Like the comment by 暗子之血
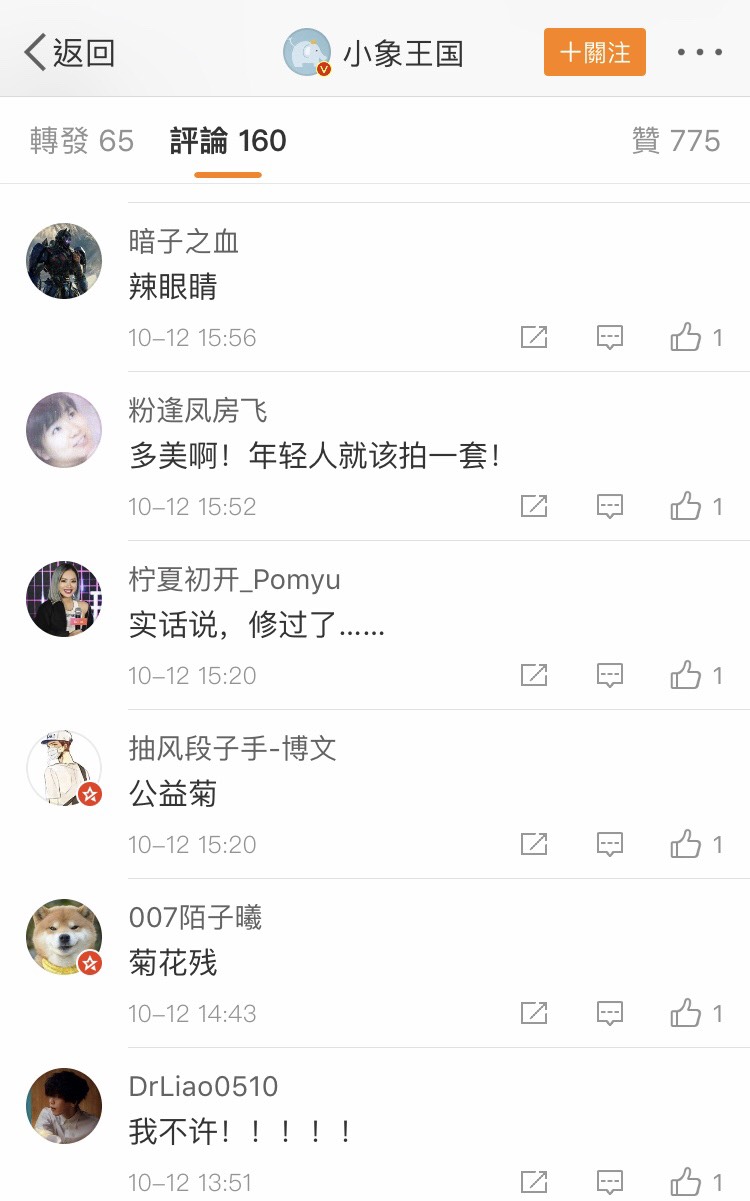750x1201 pixels. coord(687,338)
